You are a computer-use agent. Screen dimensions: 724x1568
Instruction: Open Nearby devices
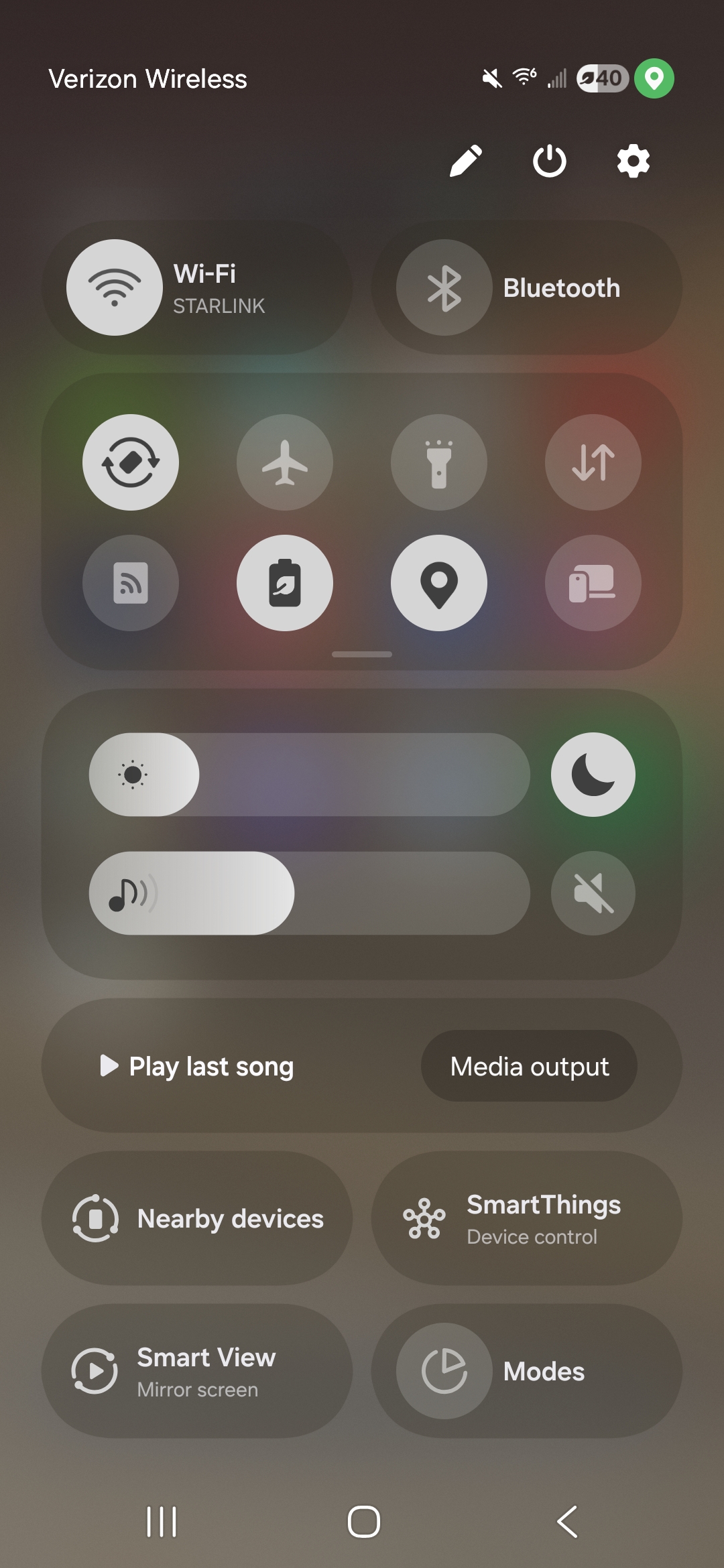tap(197, 1218)
